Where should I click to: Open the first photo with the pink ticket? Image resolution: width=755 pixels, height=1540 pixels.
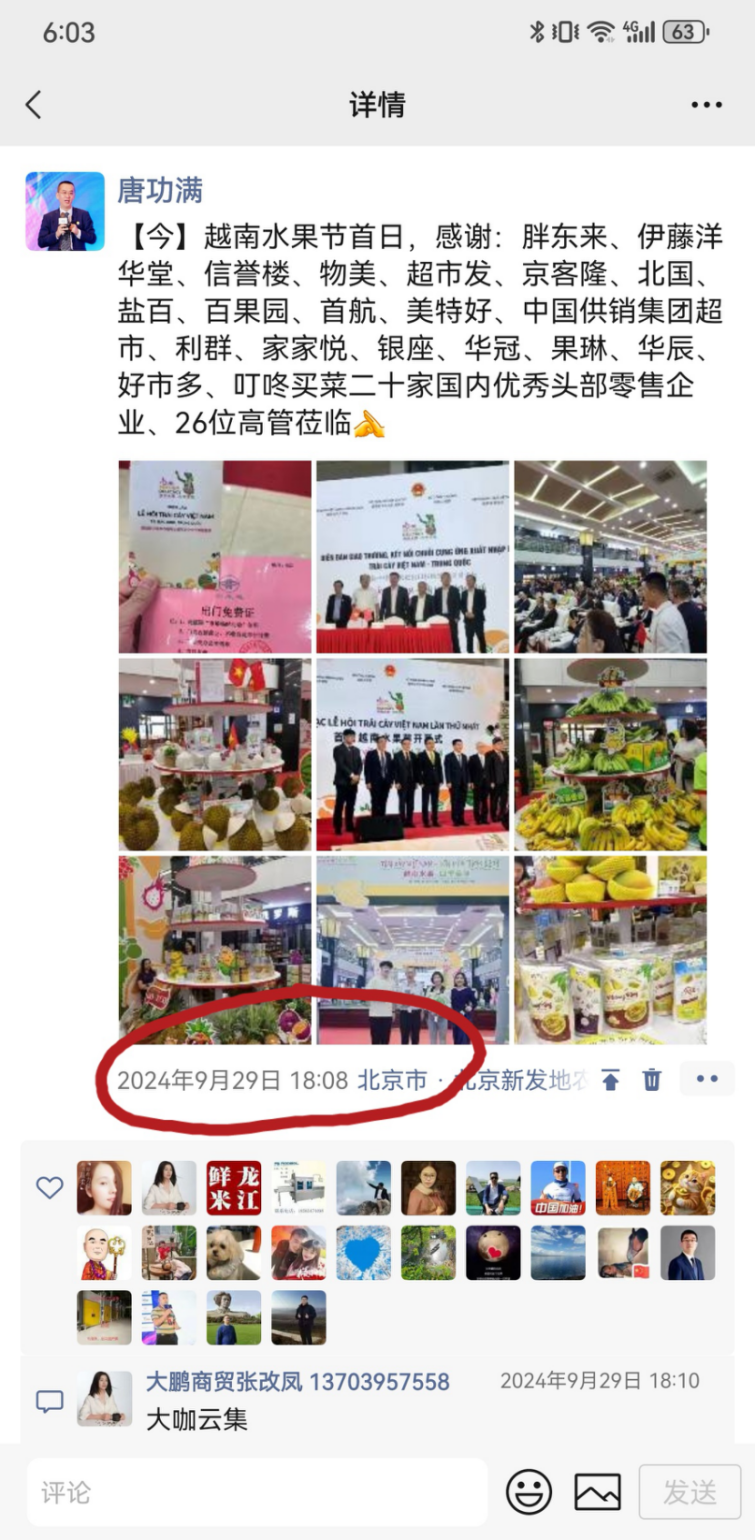click(x=214, y=556)
